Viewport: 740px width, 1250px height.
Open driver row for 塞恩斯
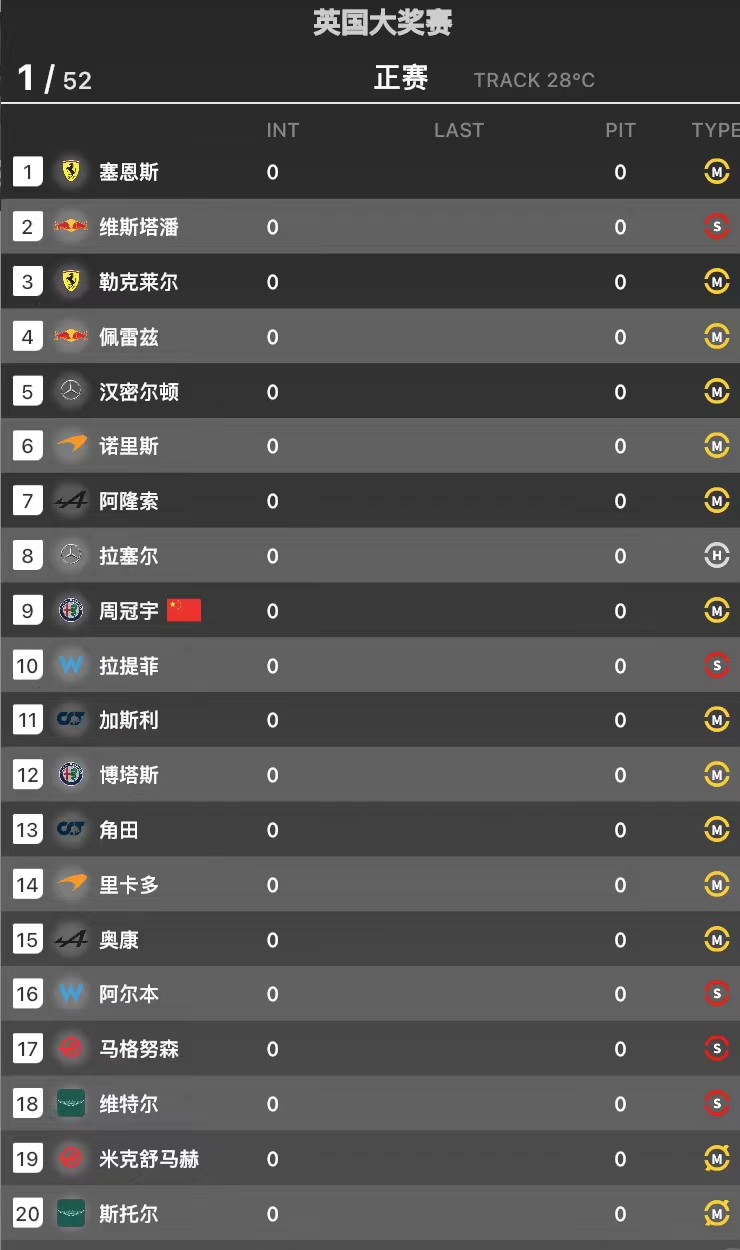tap(370, 172)
